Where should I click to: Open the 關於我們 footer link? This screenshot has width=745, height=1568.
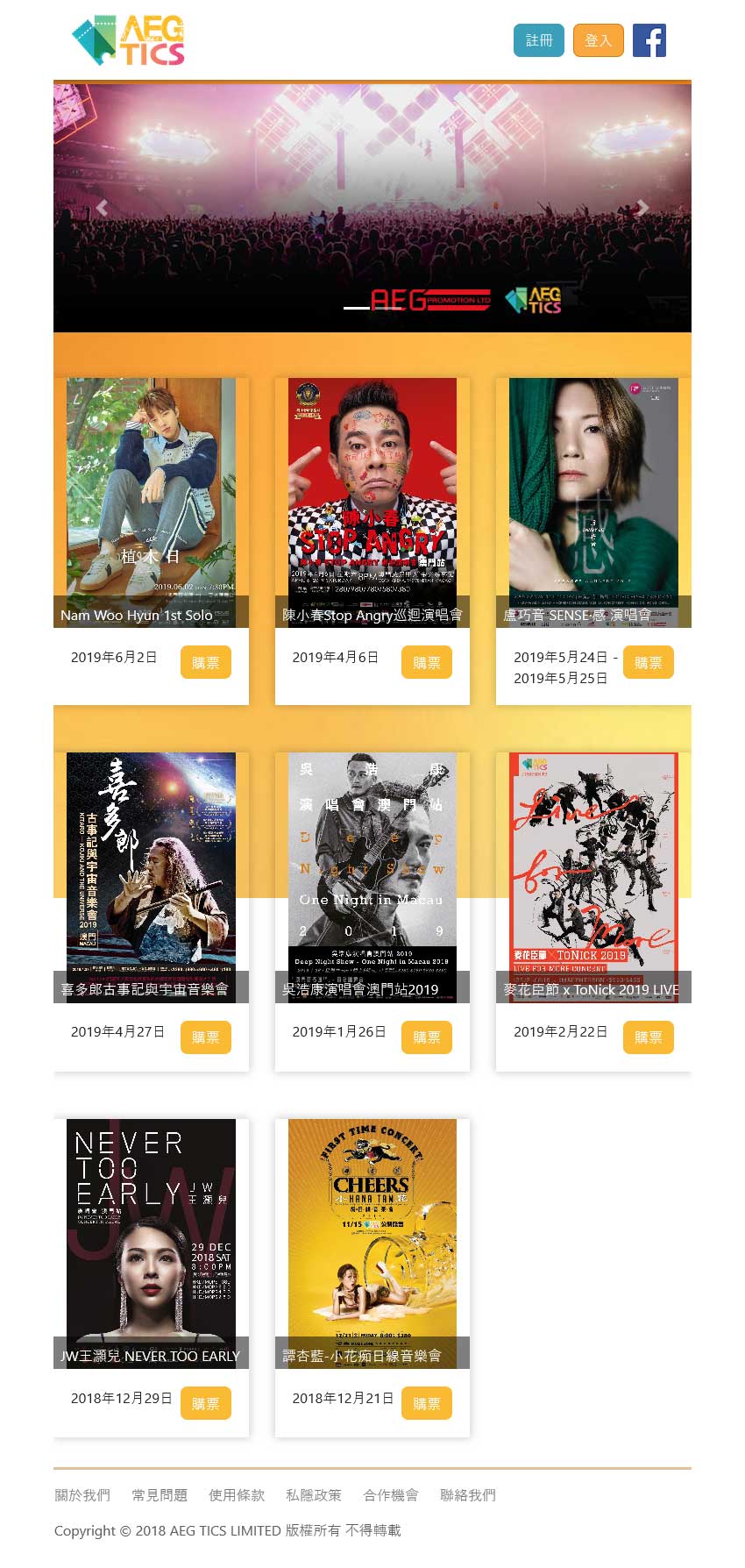click(x=82, y=1495)
